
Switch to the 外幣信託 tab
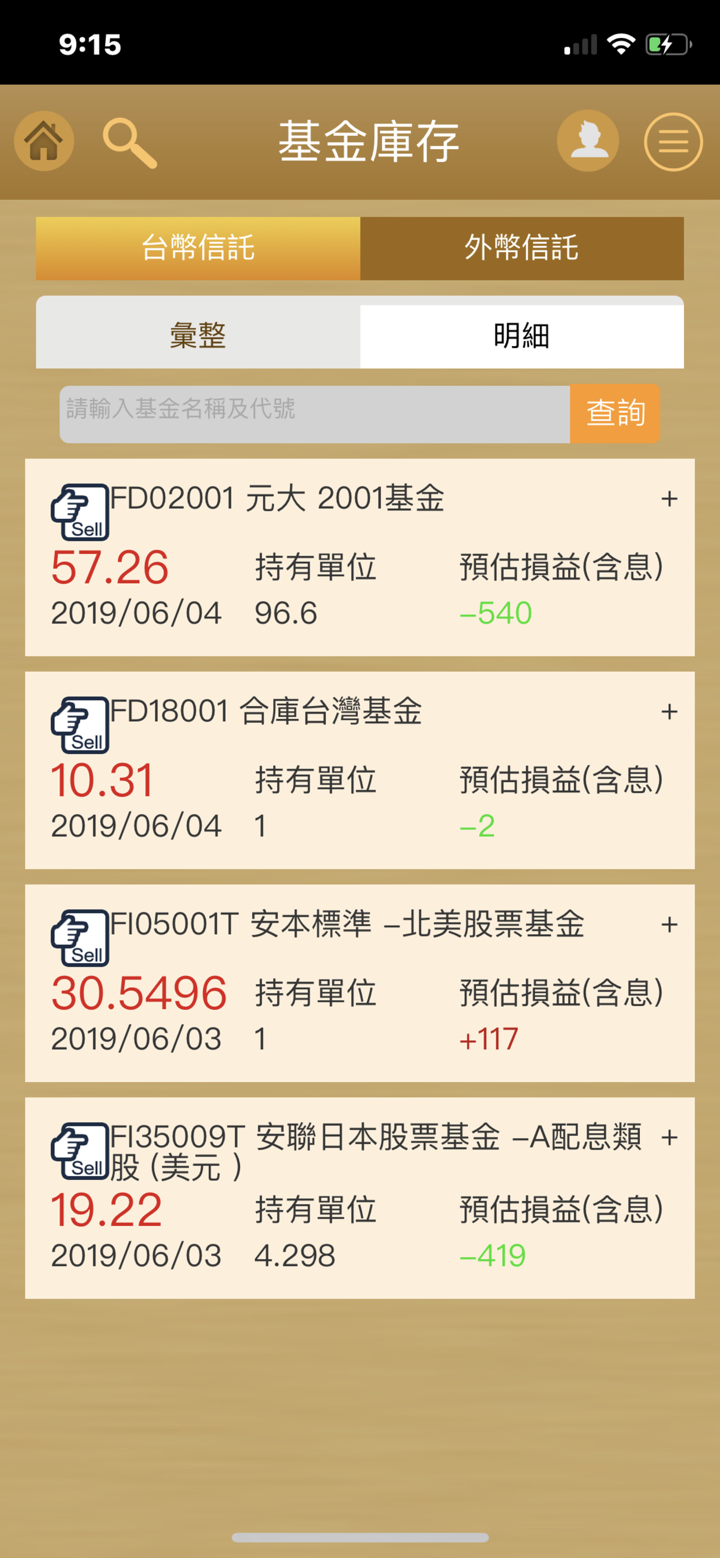coord(521,248)
